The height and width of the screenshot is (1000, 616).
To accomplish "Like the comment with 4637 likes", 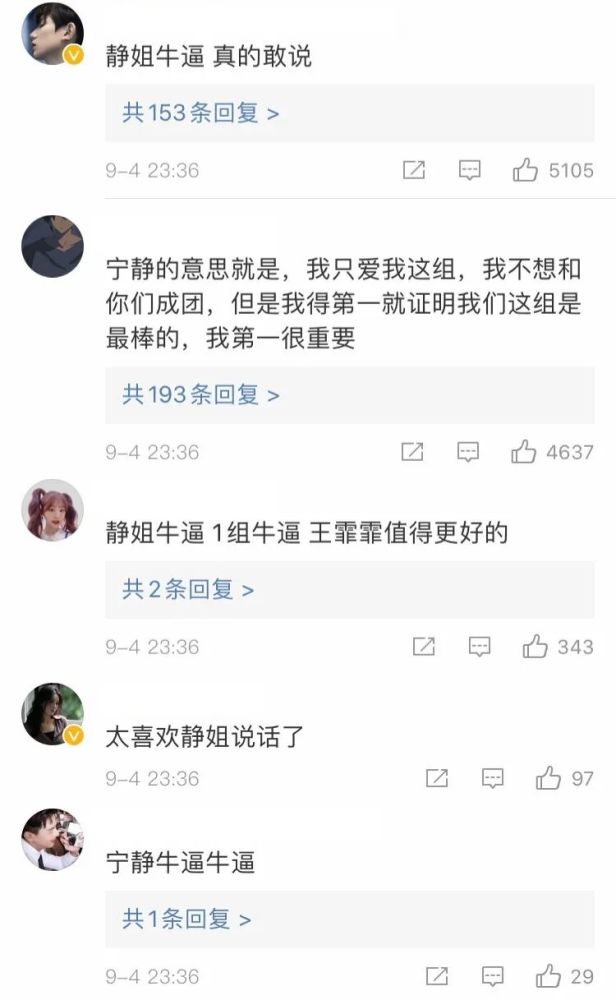I will (x=523, y=452).
